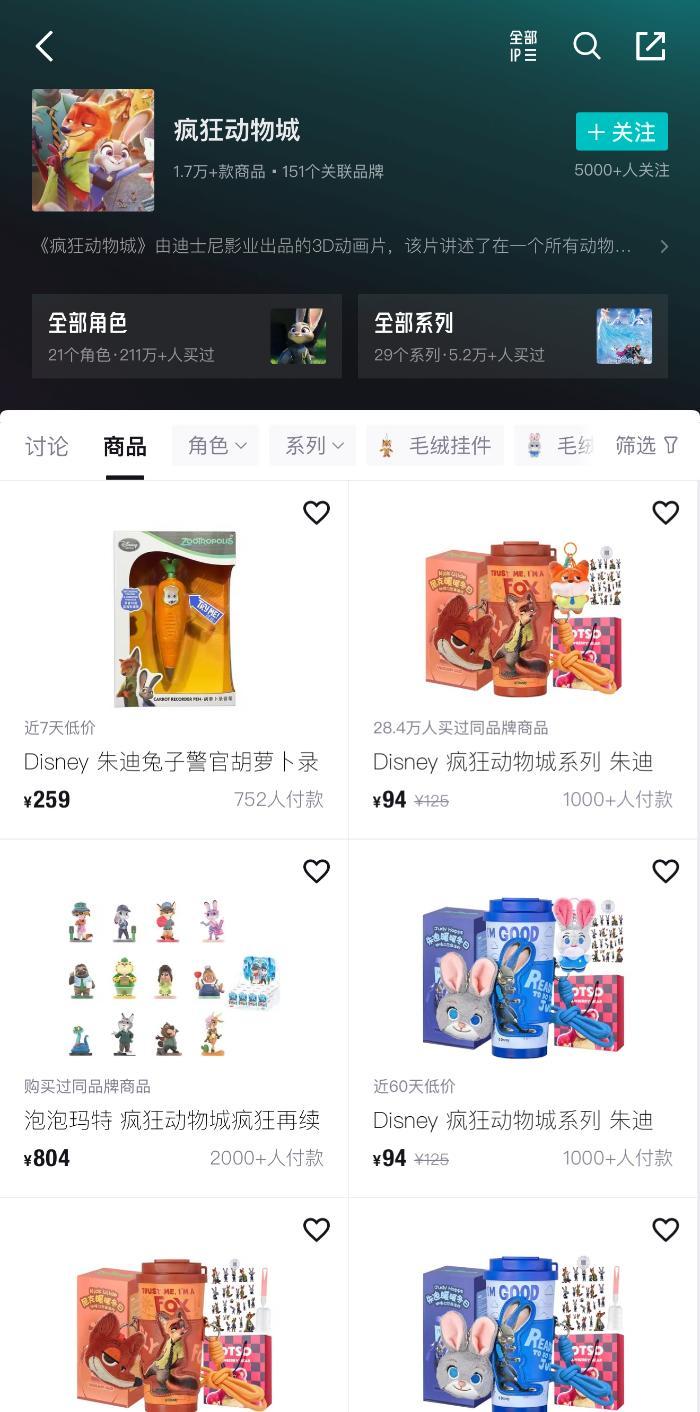Favorite the 泡泡玛特 疯狂动物城 item

point(316,872)
